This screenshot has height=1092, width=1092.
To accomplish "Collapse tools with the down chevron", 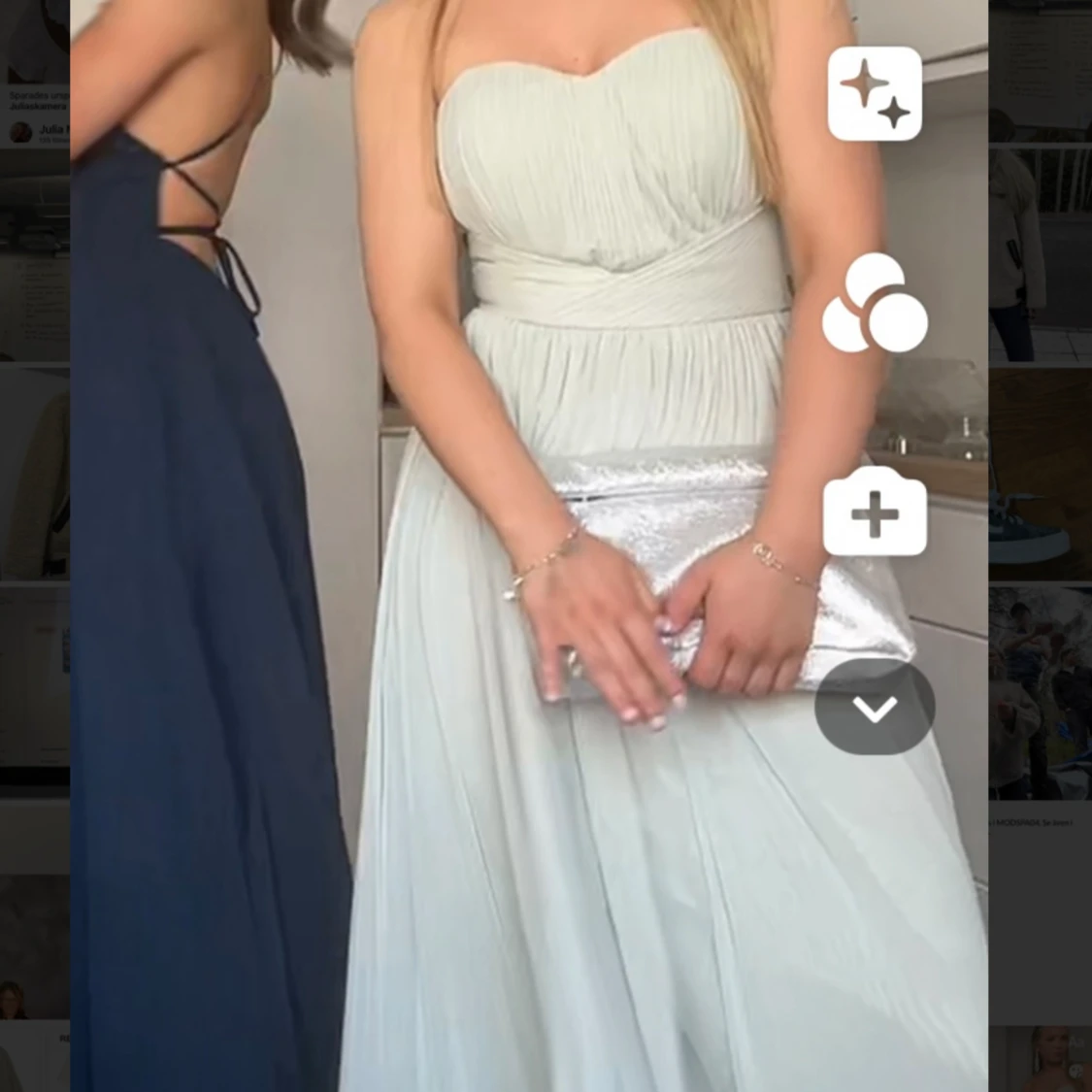I will click(x=875, y=708).
